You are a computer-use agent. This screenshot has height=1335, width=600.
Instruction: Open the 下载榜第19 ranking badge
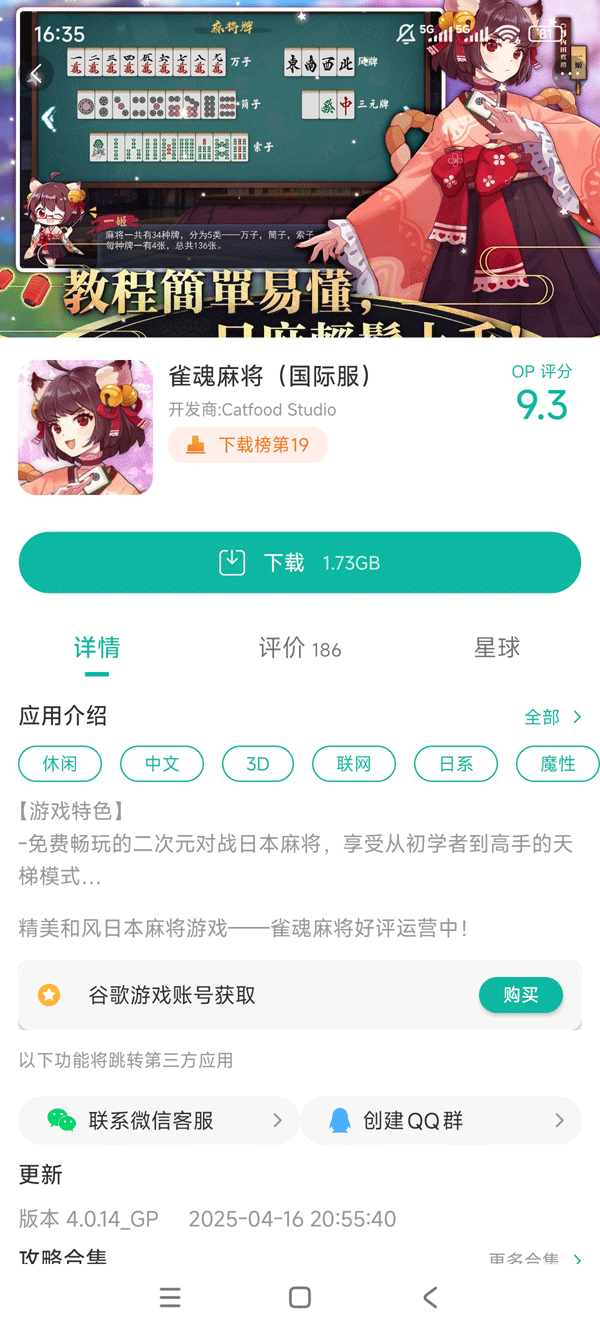pos(248,445)
